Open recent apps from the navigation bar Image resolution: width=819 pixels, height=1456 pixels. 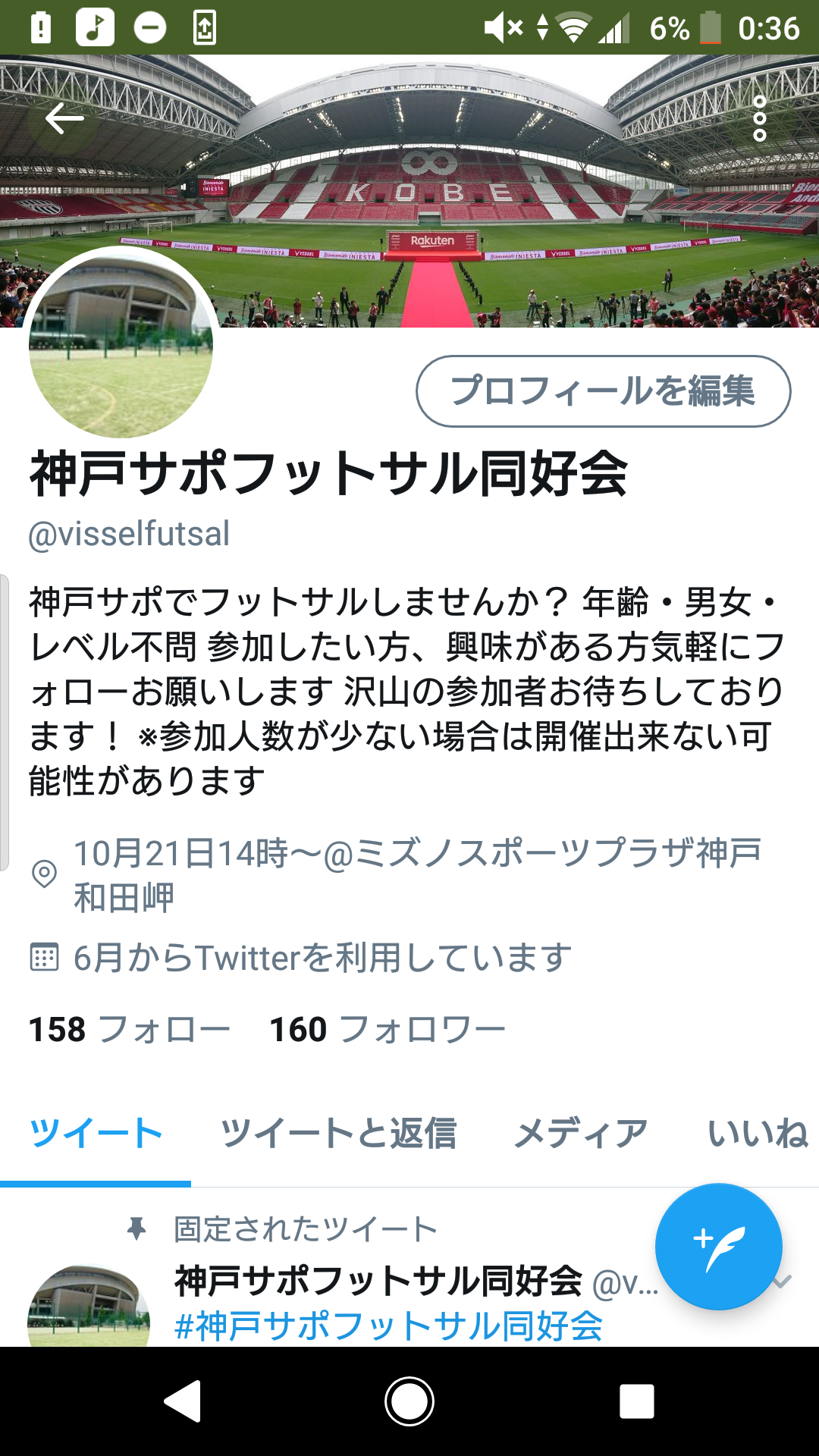click(x=636, y=1401)
